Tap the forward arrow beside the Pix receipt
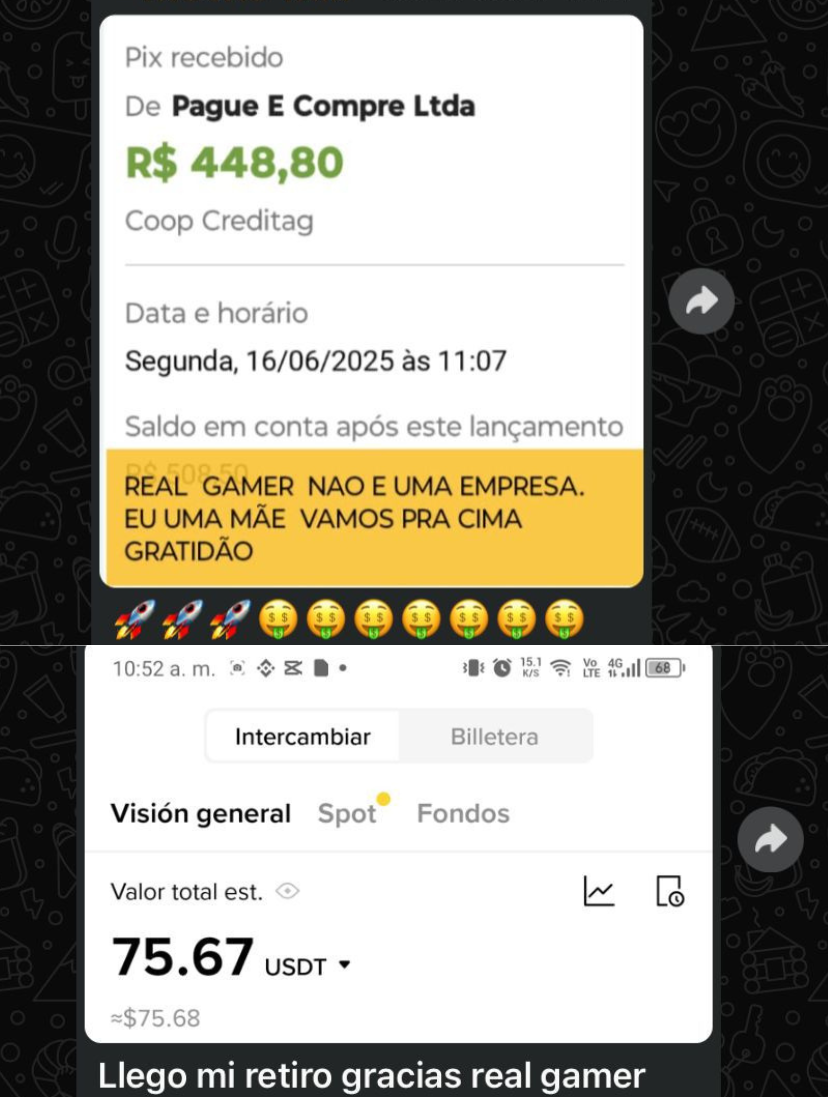Viewport: 828px width, 1097px height. click(701, 299)
